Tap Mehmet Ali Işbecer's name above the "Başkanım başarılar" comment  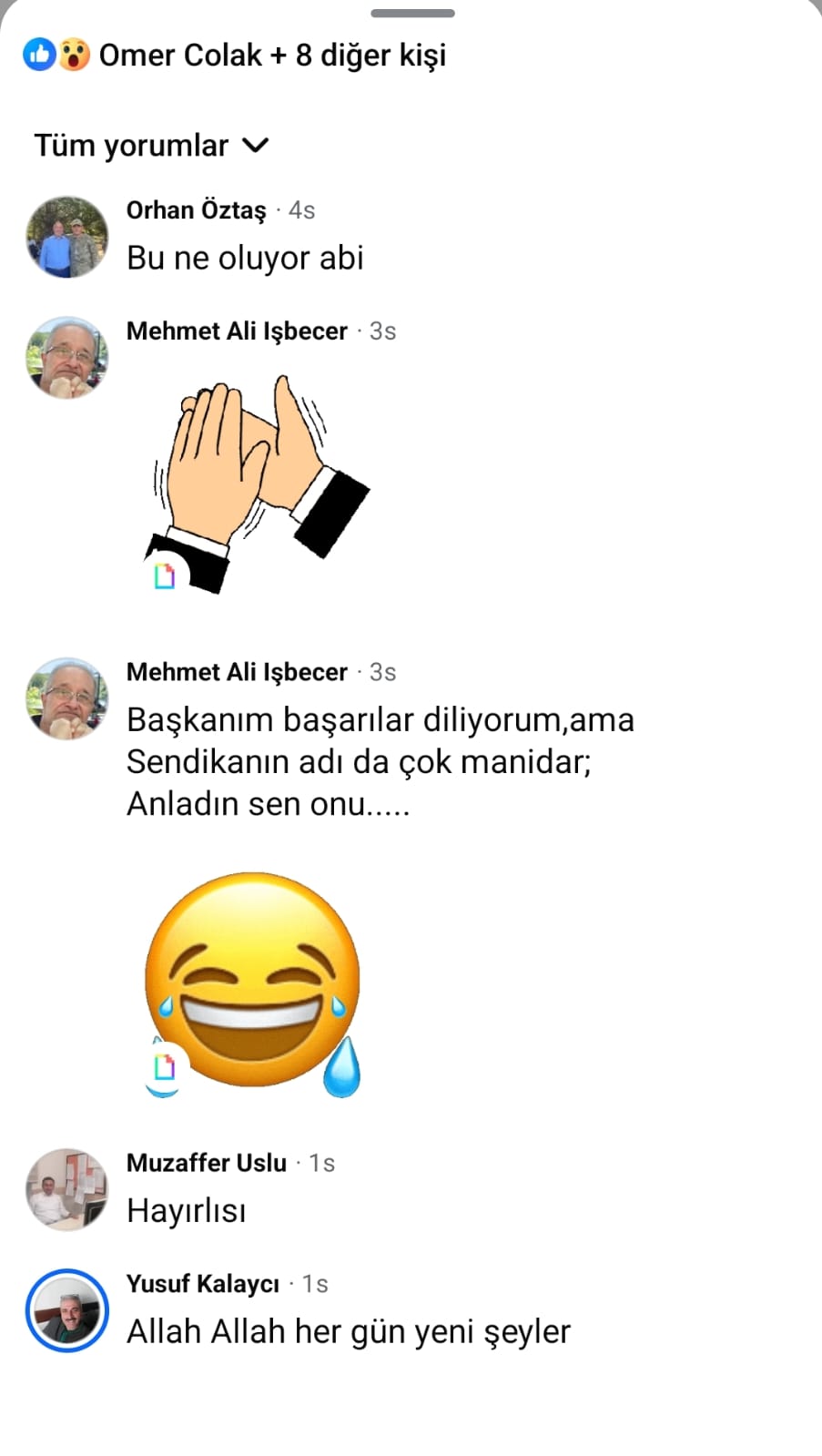coord(237,672)
